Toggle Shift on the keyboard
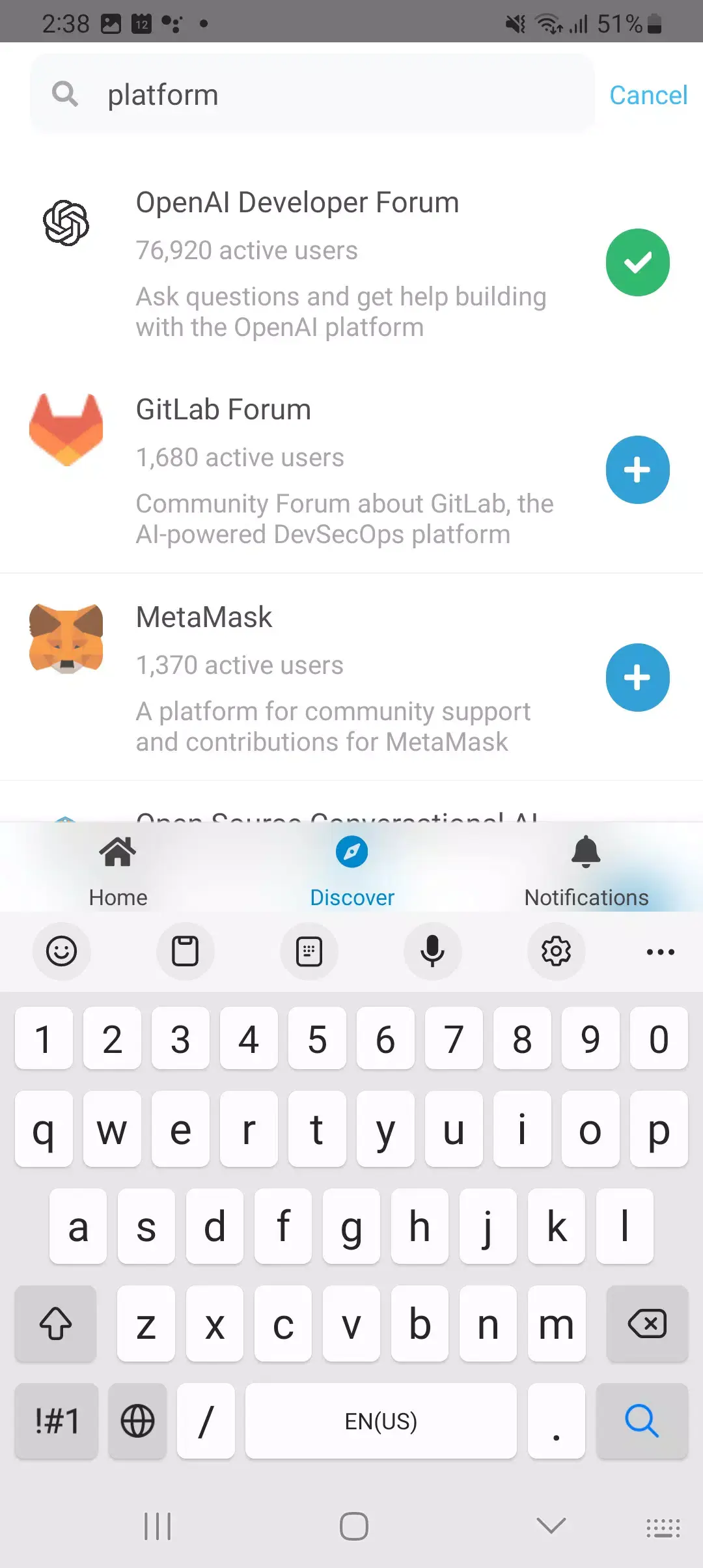 [x=55, y=1324]
